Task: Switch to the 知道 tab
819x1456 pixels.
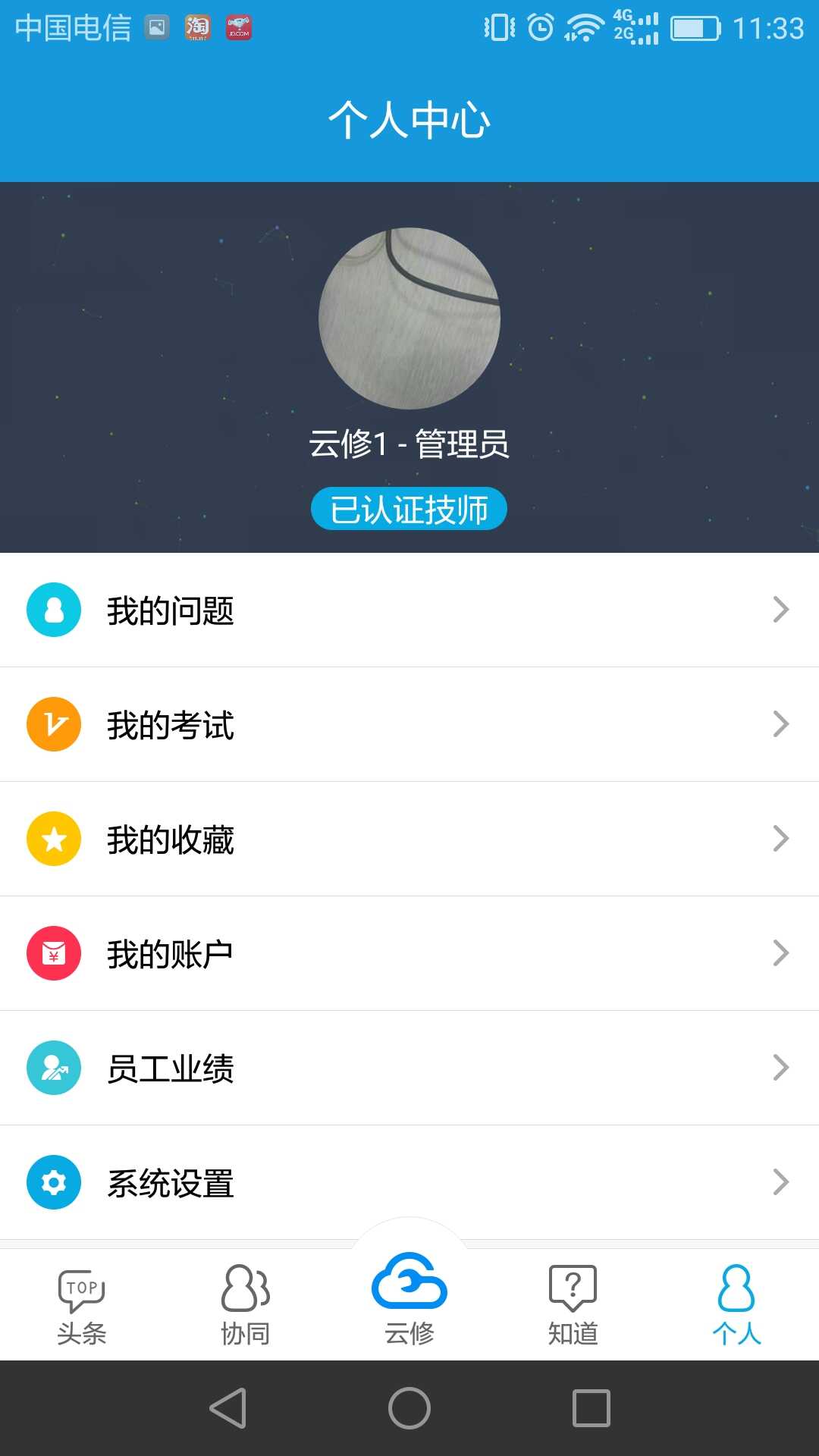Action: 573,1306
